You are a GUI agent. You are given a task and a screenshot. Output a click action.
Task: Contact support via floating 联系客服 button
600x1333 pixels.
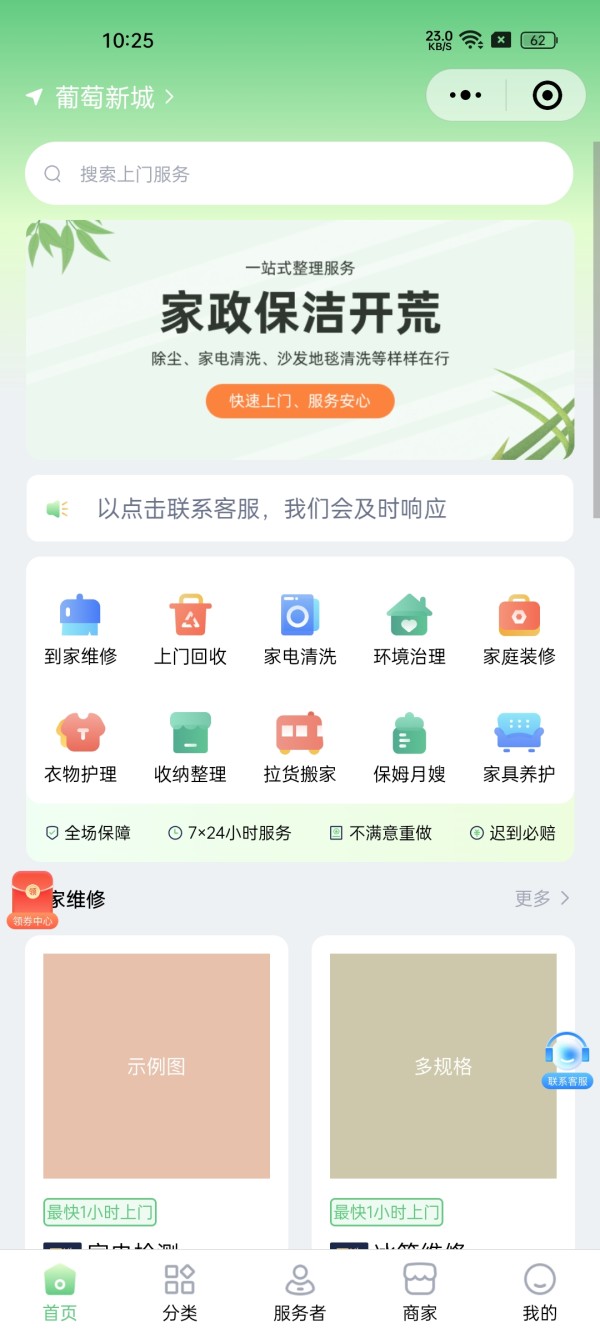pyautogui.click(x=567, y=1060)
